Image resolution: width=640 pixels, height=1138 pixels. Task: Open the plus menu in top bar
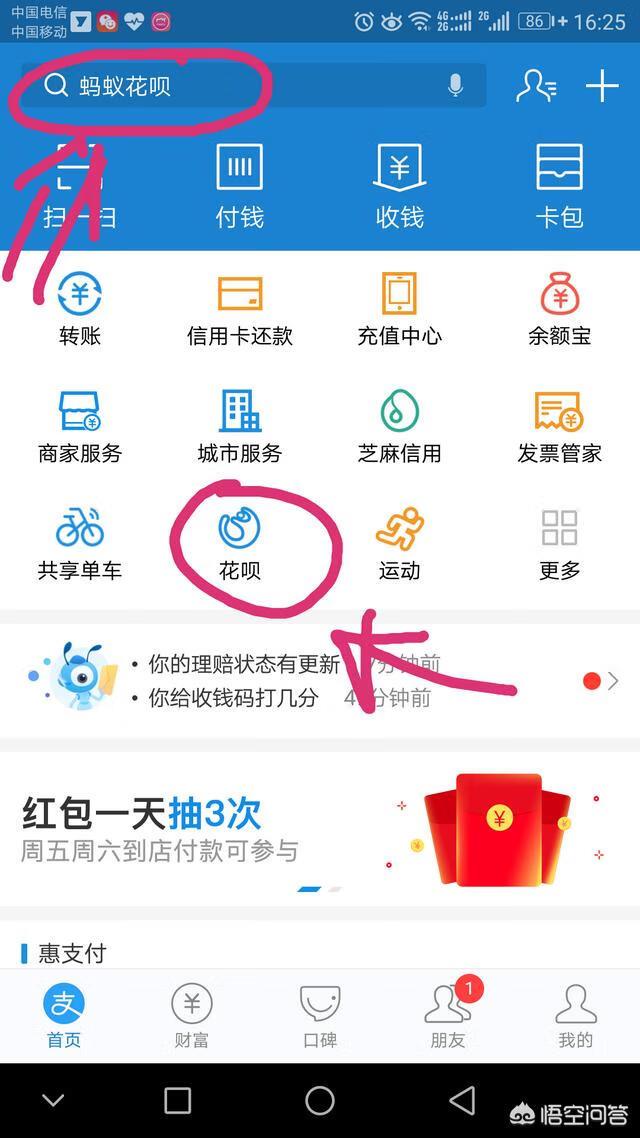click(602, 87)
